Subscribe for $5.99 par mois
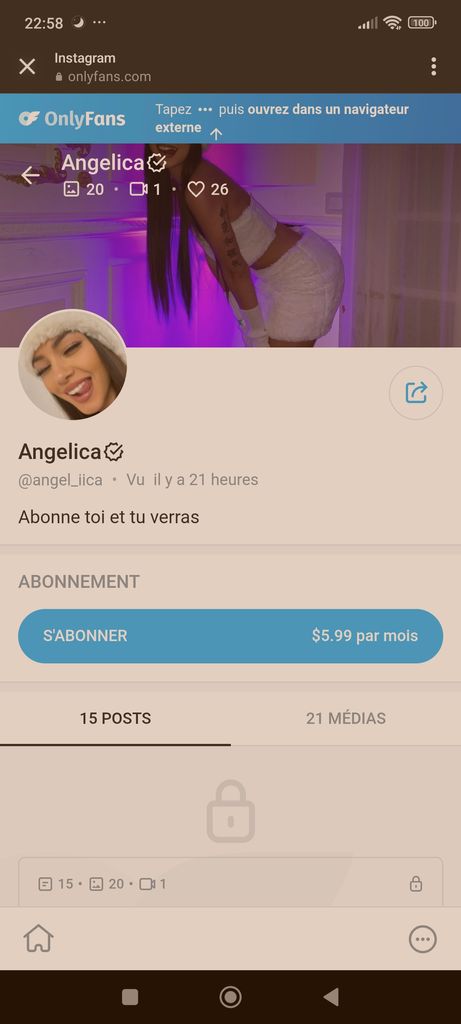This screenshot has height=1024, width=461. (230, 636)
